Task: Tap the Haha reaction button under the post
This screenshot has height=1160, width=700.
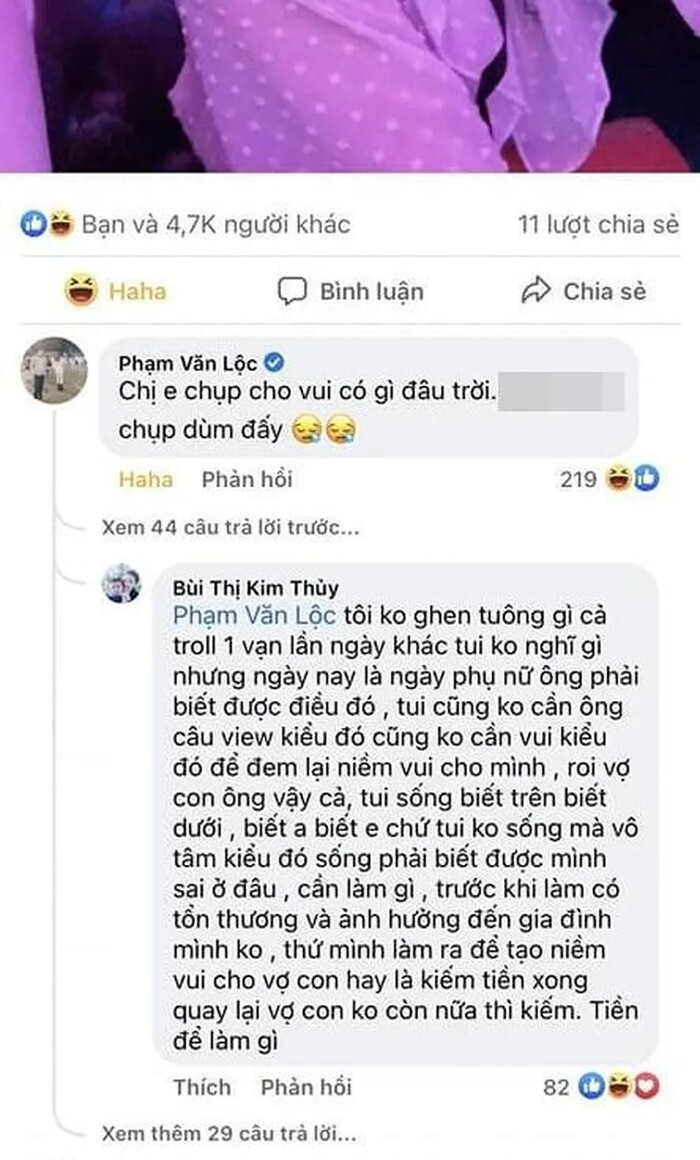Action: click(115, 292)
